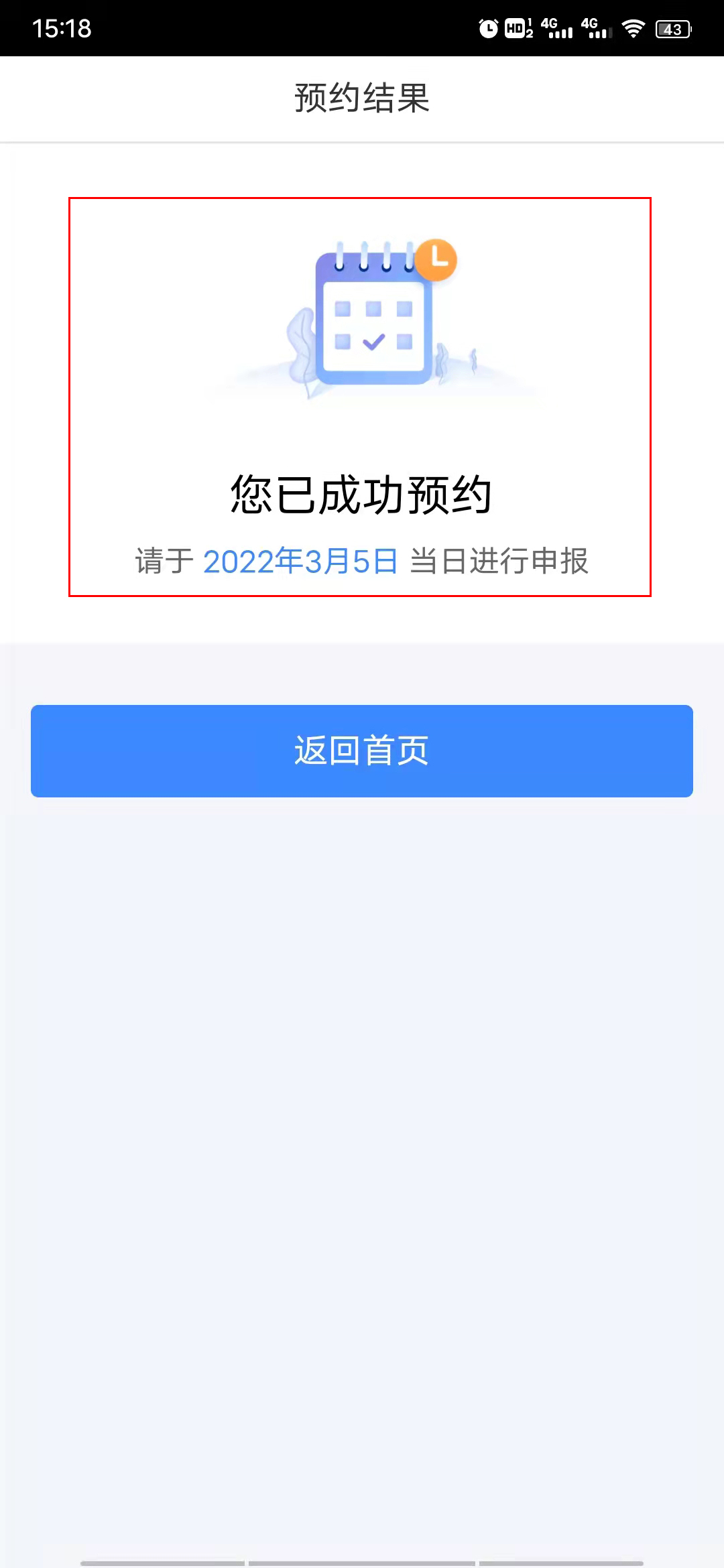Tap the second 4G signal icon
This screenshot has width=724, height=1568.
(595, 29)
